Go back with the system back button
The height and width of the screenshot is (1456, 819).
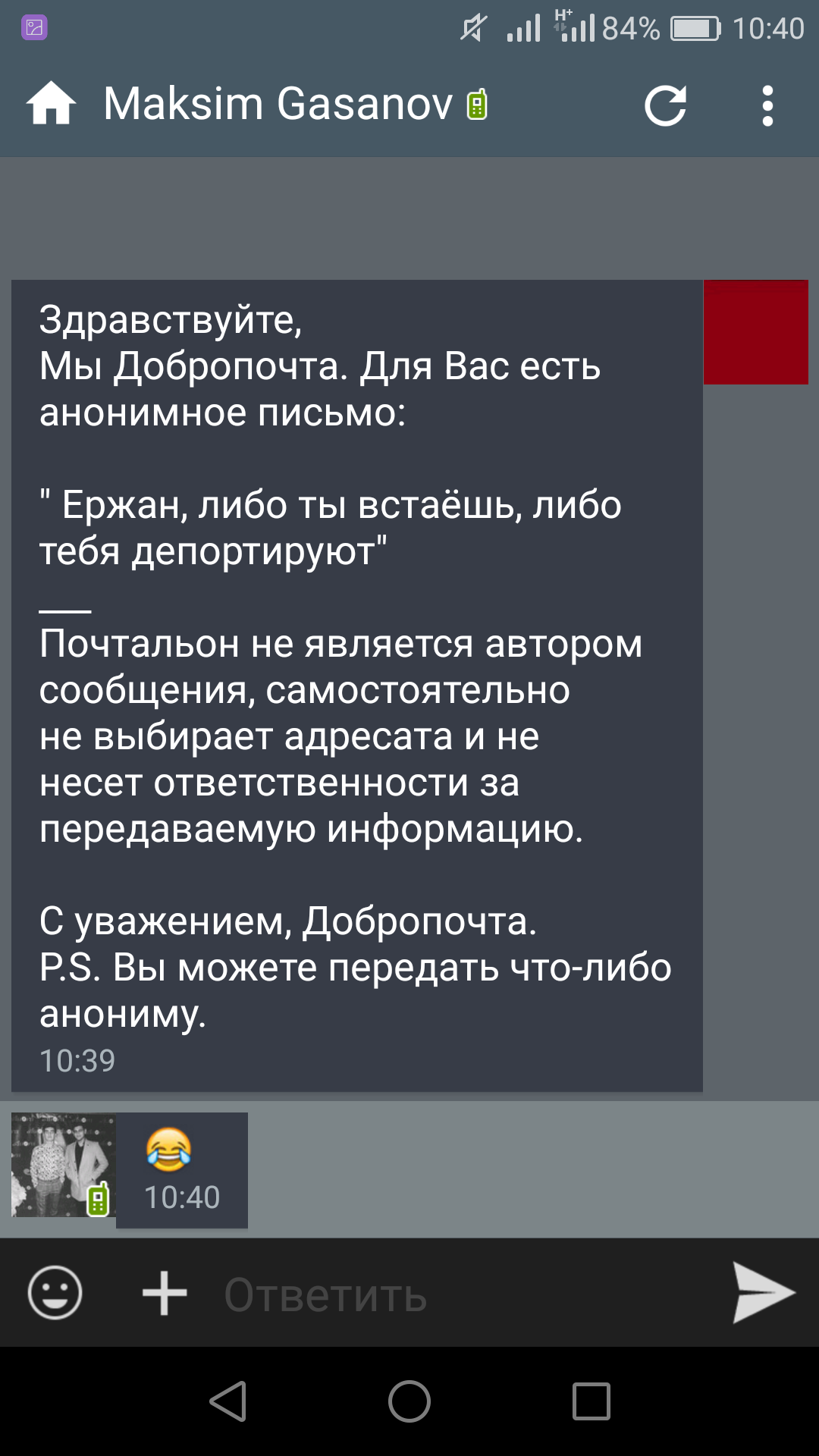click(x=227, y=1401)
